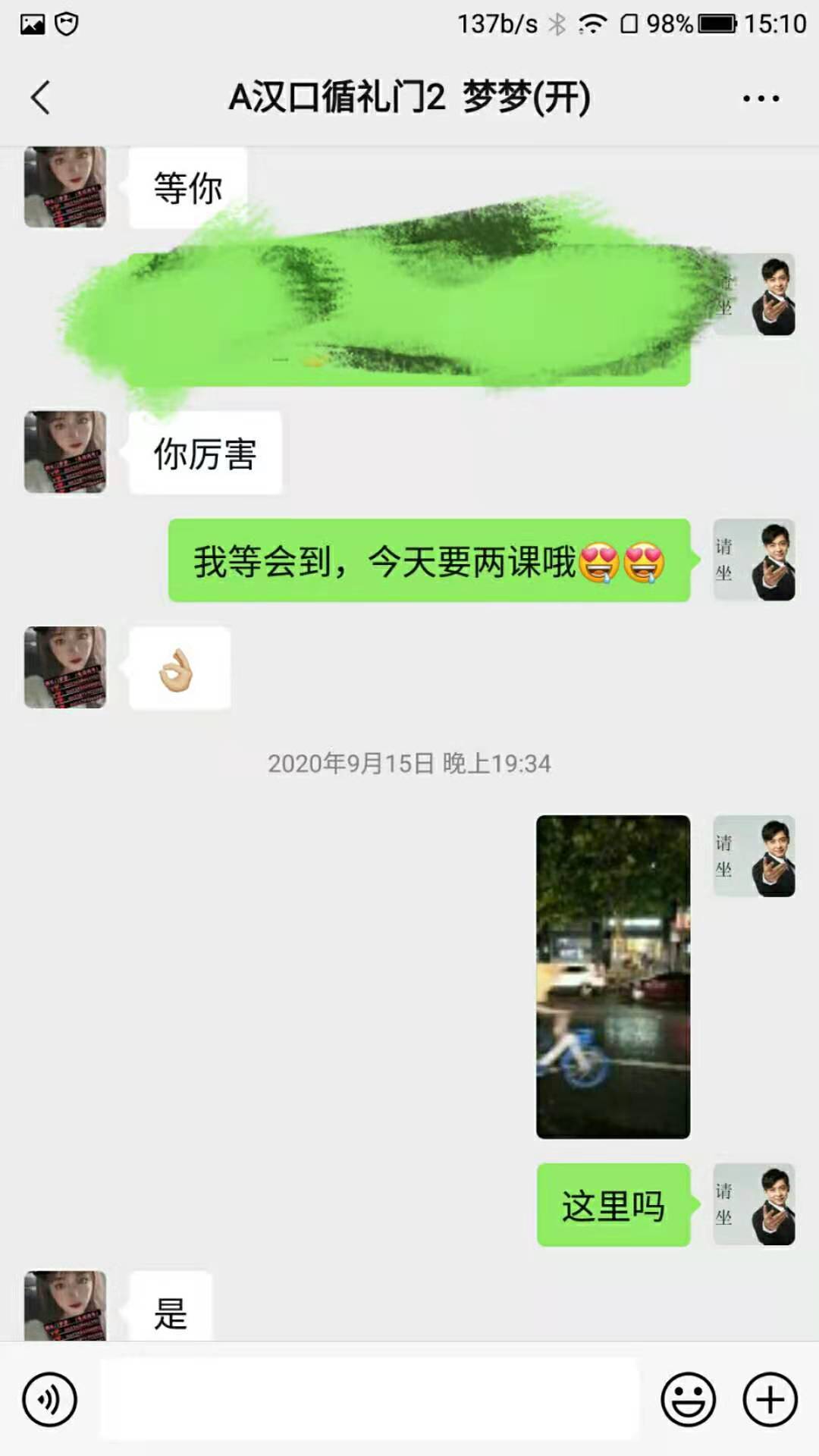Open my avatar beside 这里吗

pos(754,1204)
